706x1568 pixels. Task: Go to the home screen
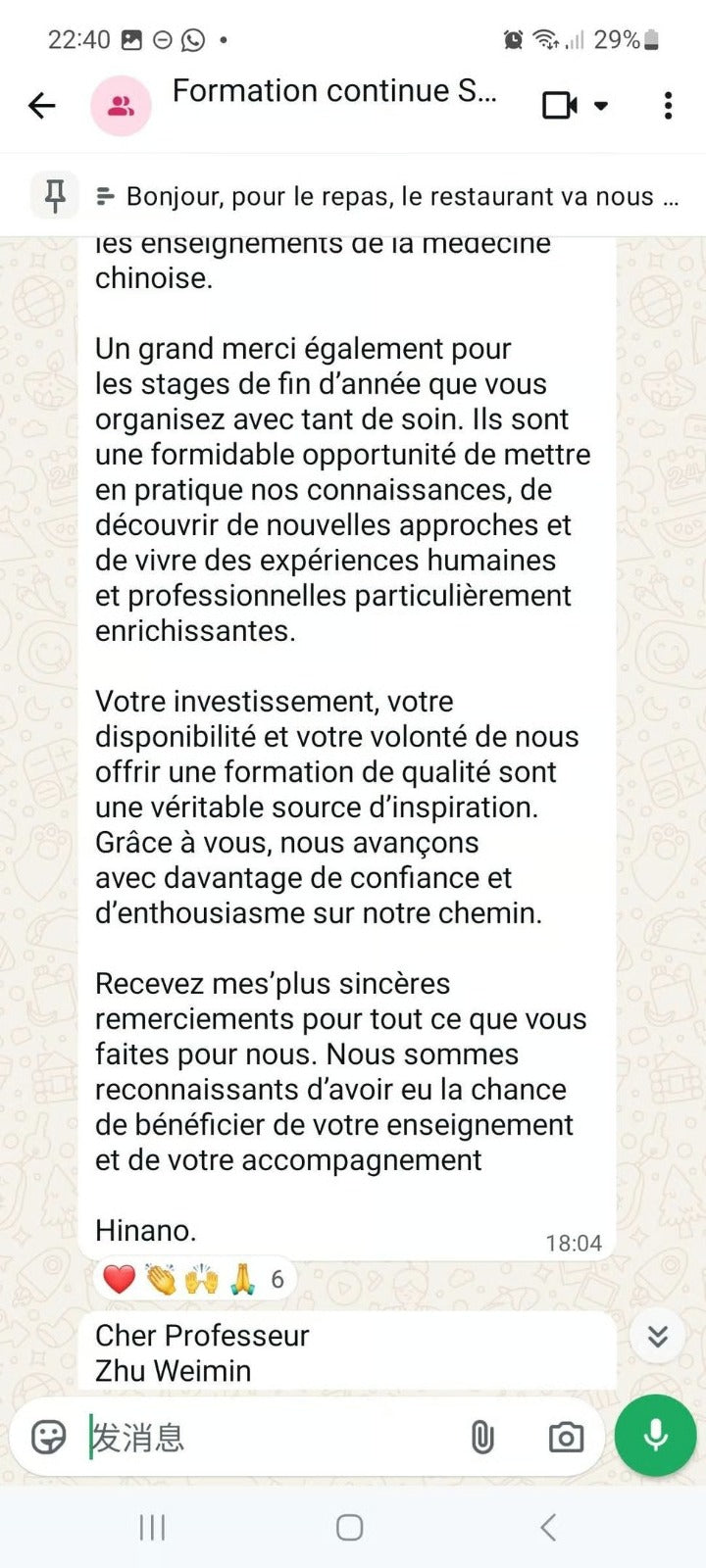pyautogui.click(x=350, y=1527)
